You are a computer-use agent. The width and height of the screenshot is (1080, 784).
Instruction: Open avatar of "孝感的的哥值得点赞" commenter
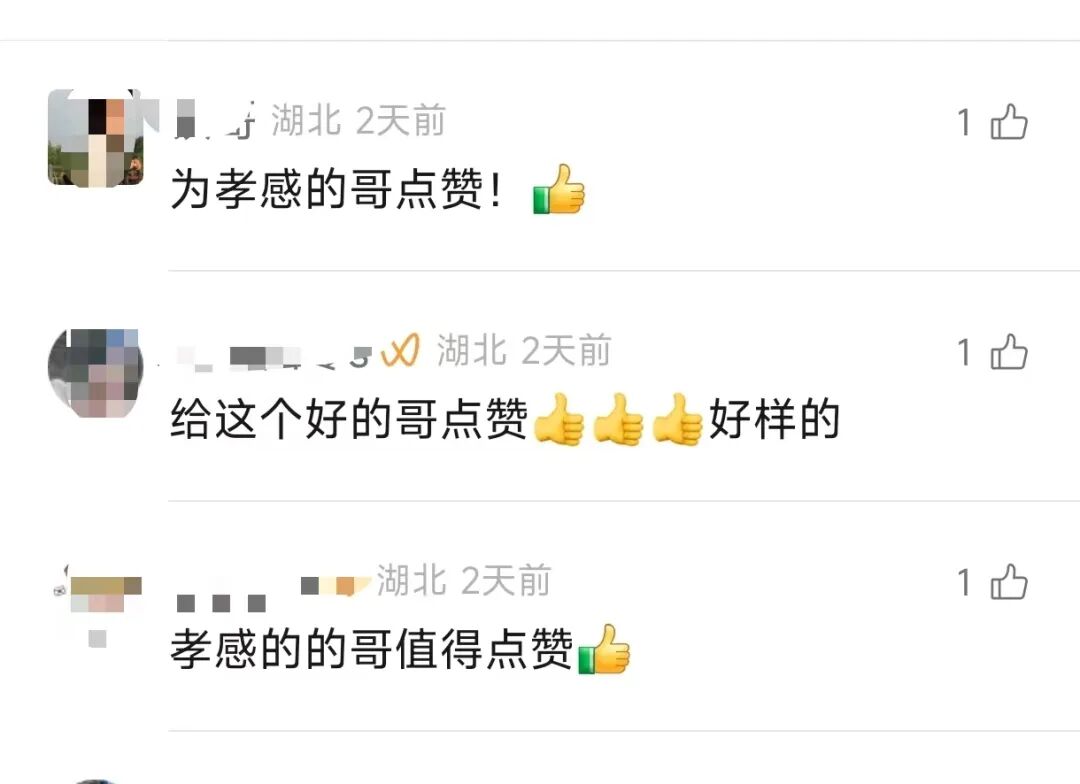(x=96, y=600)
